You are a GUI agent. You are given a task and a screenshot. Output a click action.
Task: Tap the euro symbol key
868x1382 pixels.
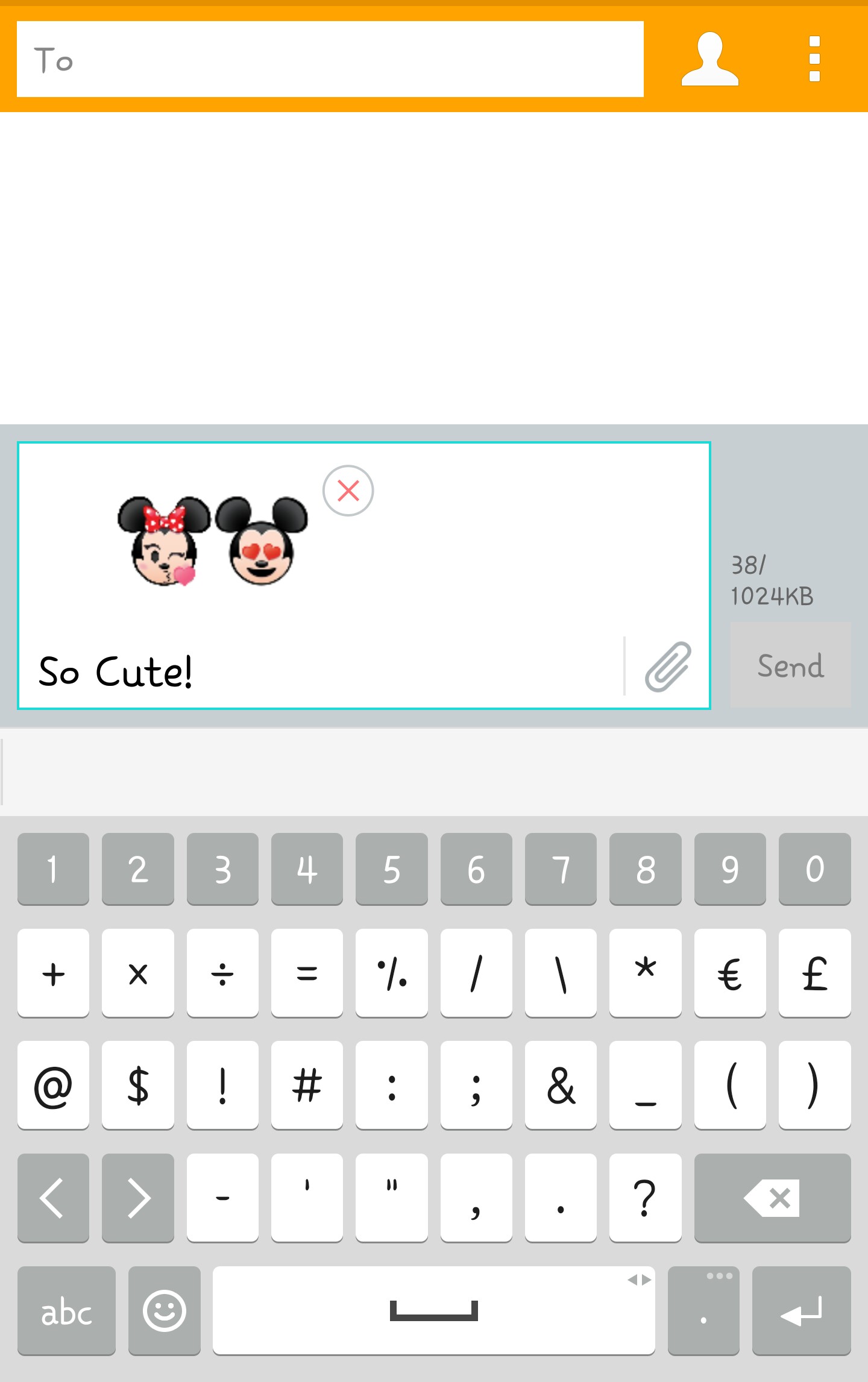[x=729, y=973]
